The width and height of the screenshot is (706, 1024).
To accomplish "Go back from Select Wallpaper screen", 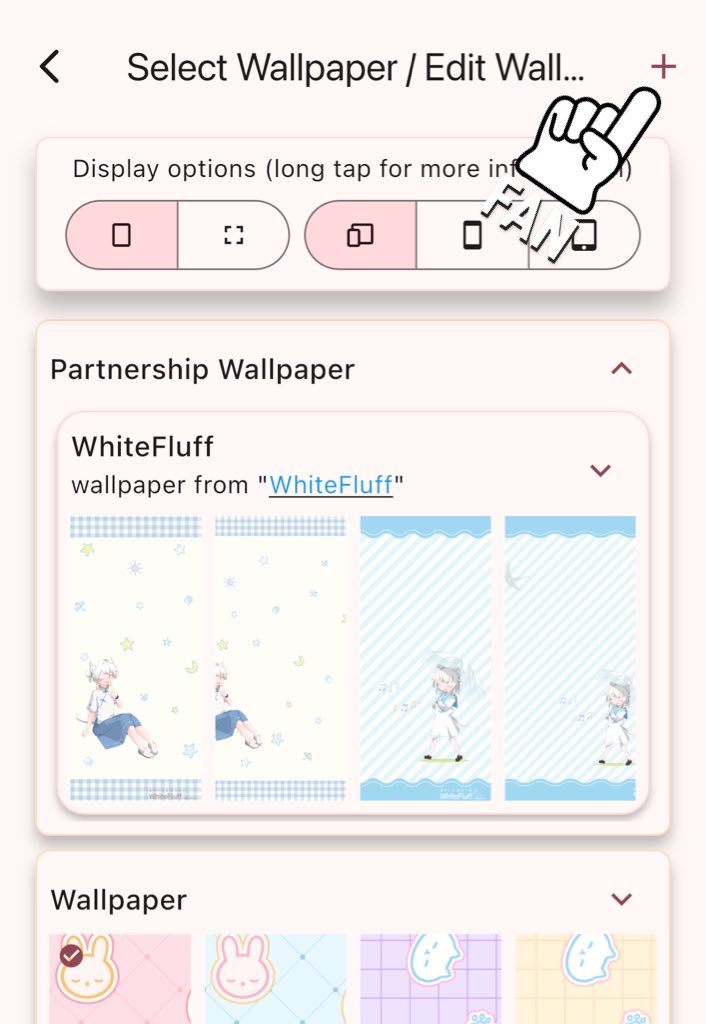I will pyautogui.click(x=50, y=68).
